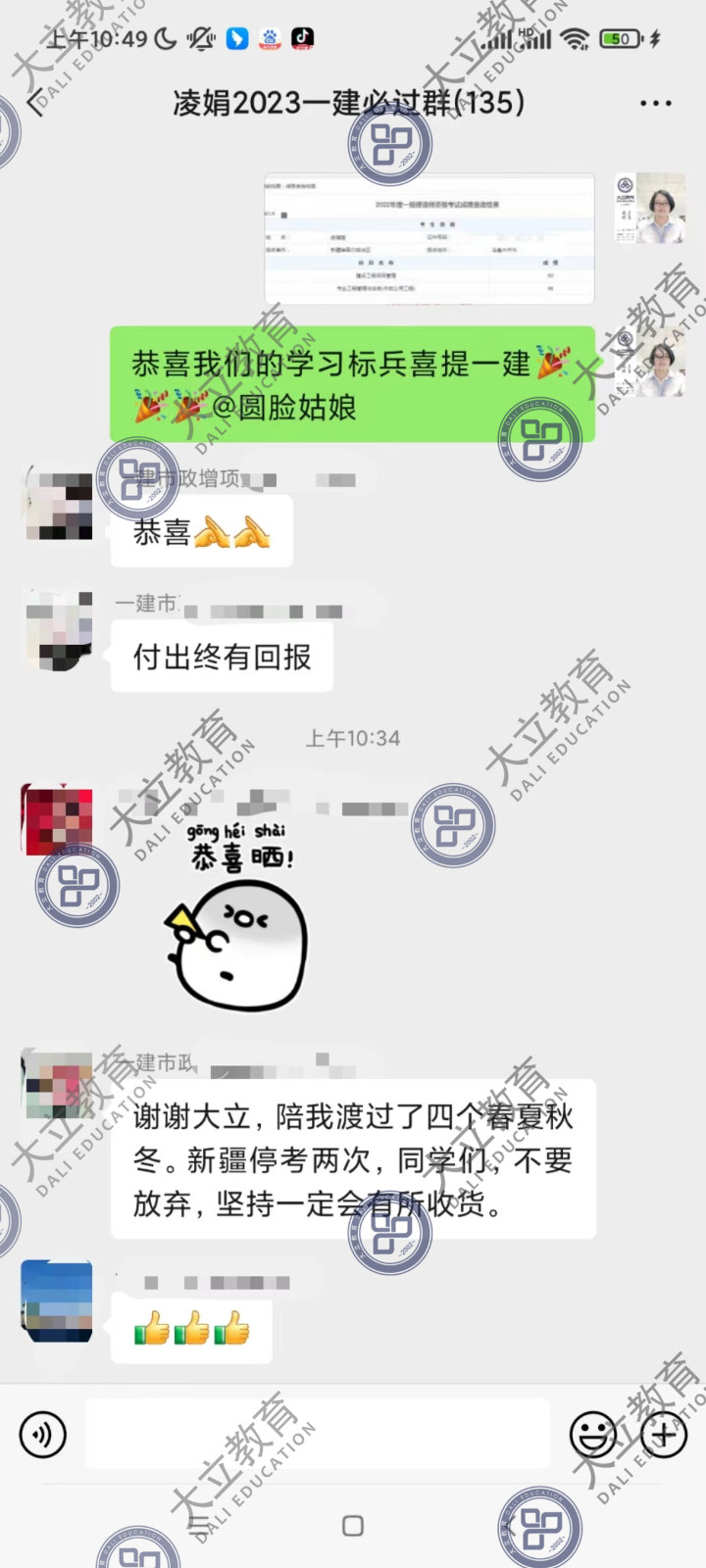Image resolution: width=706 pixels, height=1568 pixels.
Task: Open the group chat's three-dot menu
Action: click(655, 103)
